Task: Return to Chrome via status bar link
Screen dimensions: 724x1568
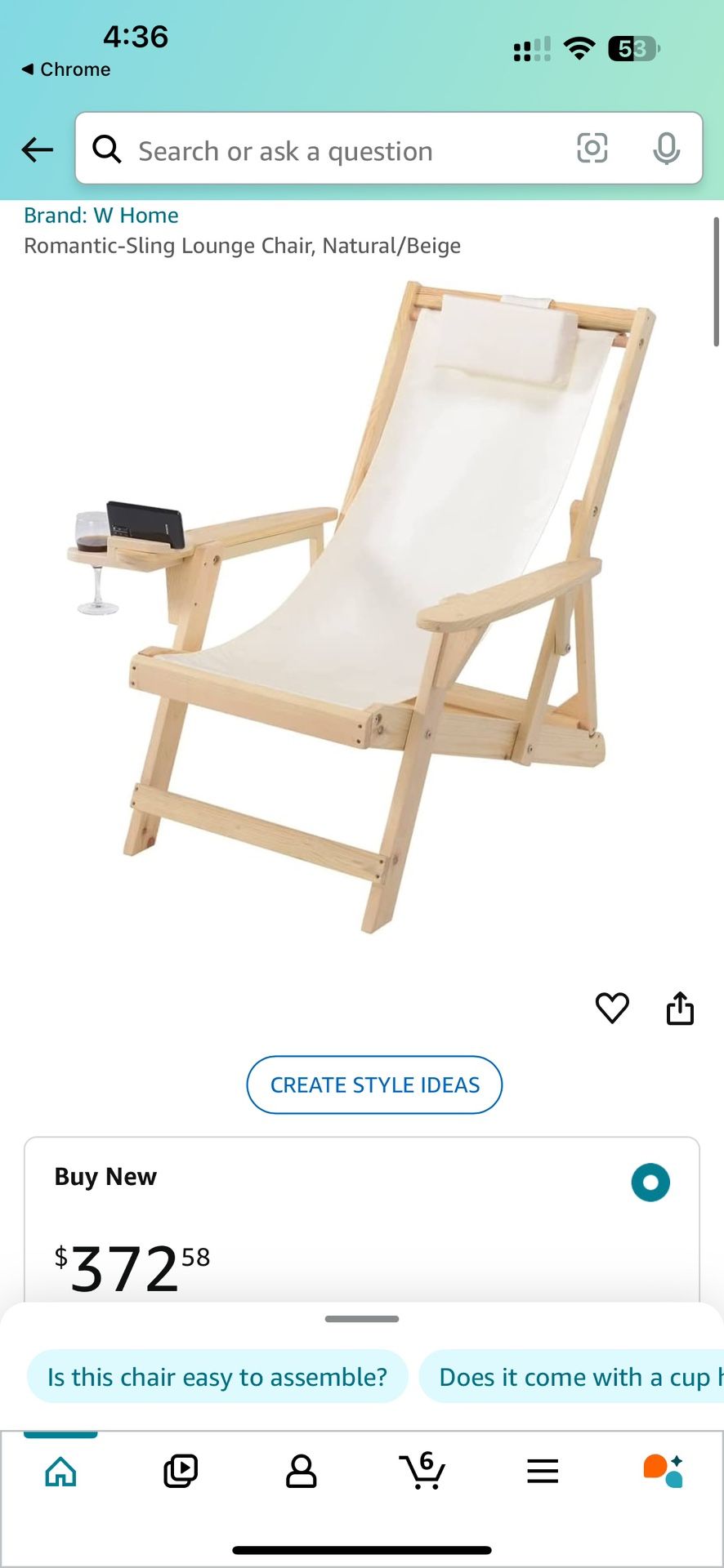Action: (66, 69)
